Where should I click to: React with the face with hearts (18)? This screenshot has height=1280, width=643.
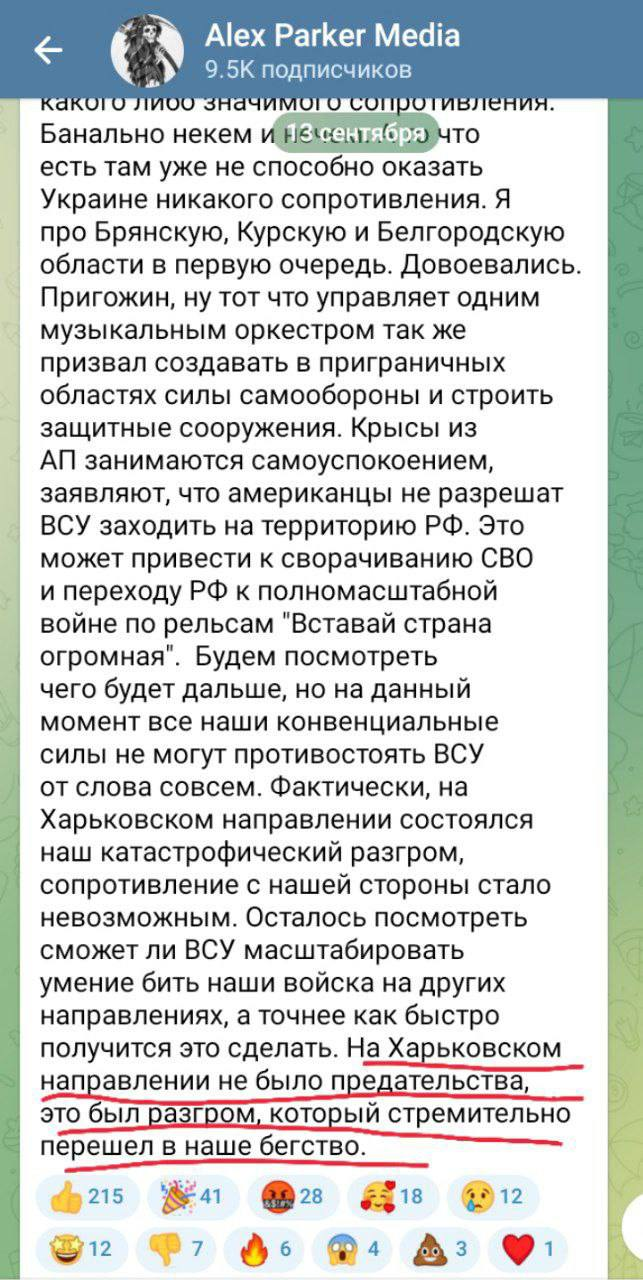392,1197
